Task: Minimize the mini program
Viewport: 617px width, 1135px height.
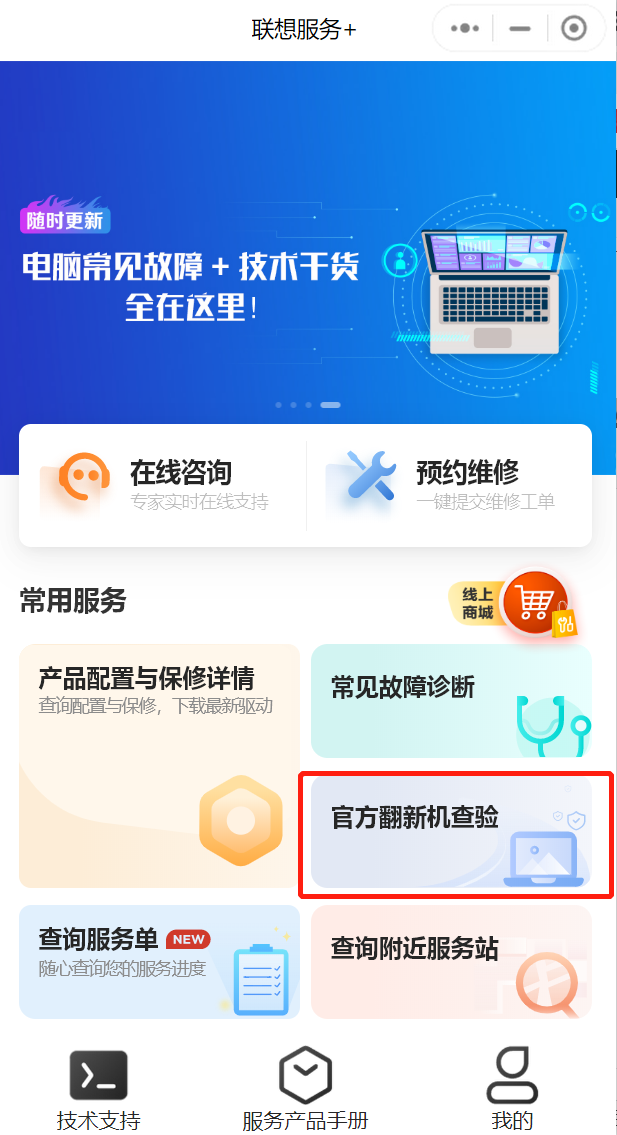Action: [519, 29]
